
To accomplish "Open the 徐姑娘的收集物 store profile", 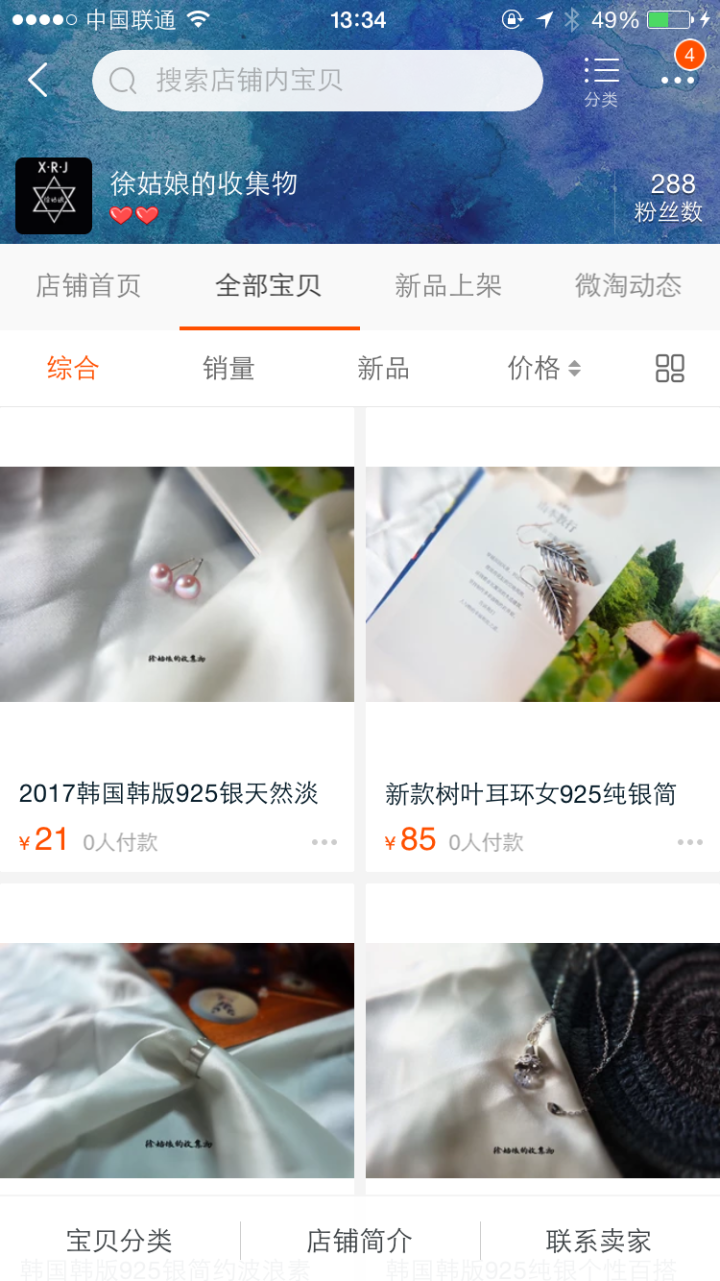I will coord(203,184).
